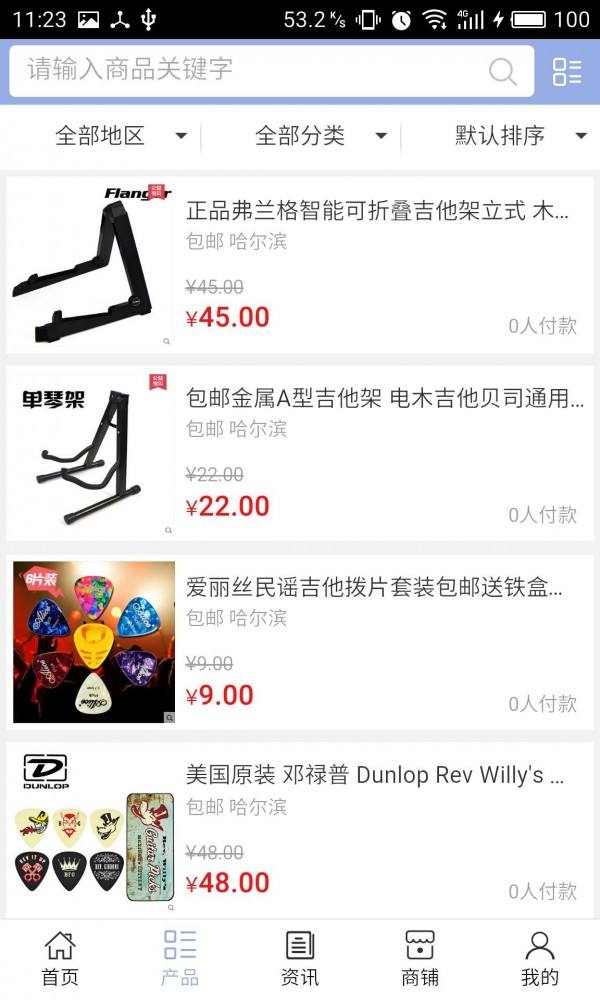Switch the list layout view icon
600x1000 pixels.
[x=567, y=71]
